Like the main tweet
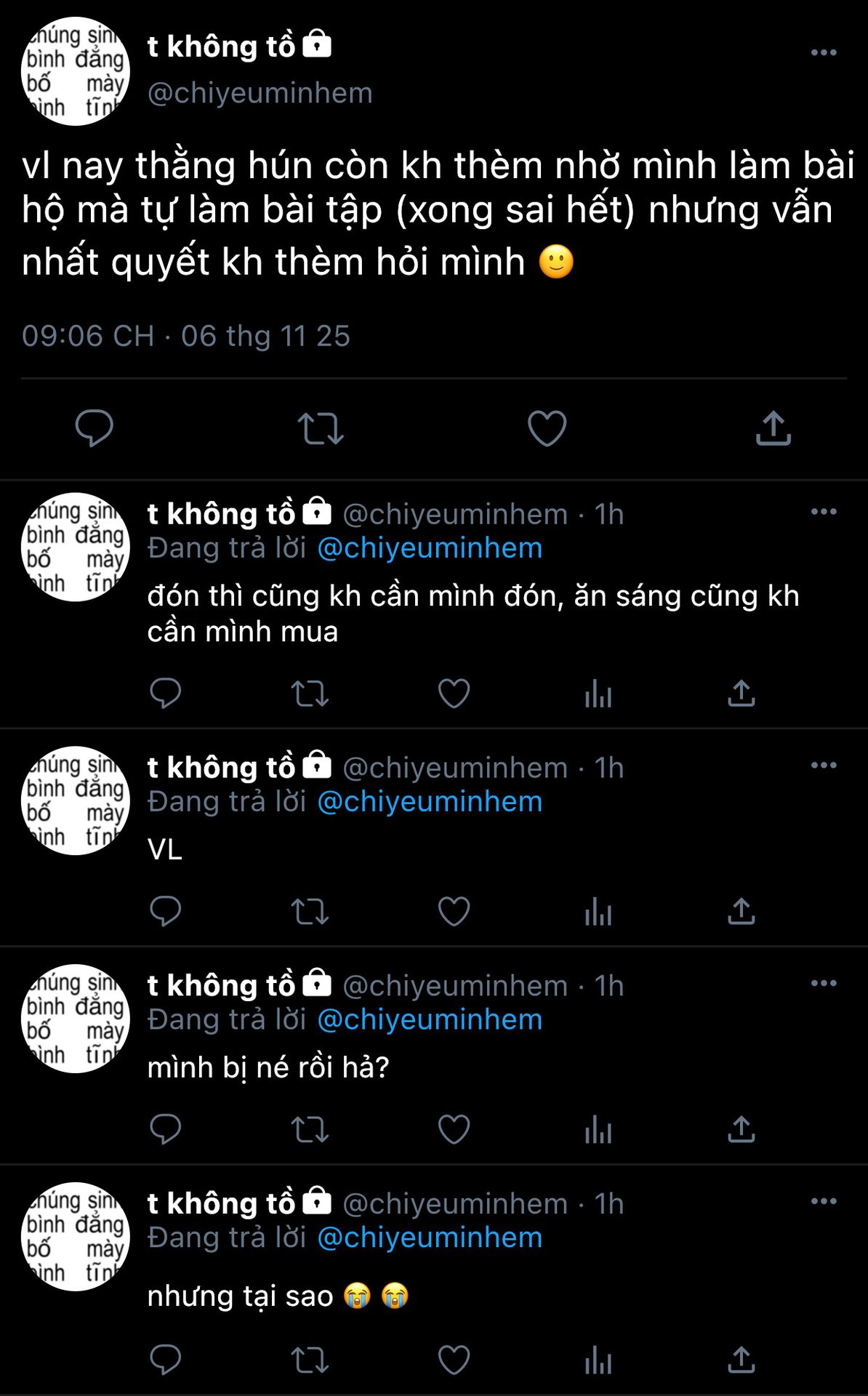The height and width of the screenshot is (1396, 868). tap(547, 428)
